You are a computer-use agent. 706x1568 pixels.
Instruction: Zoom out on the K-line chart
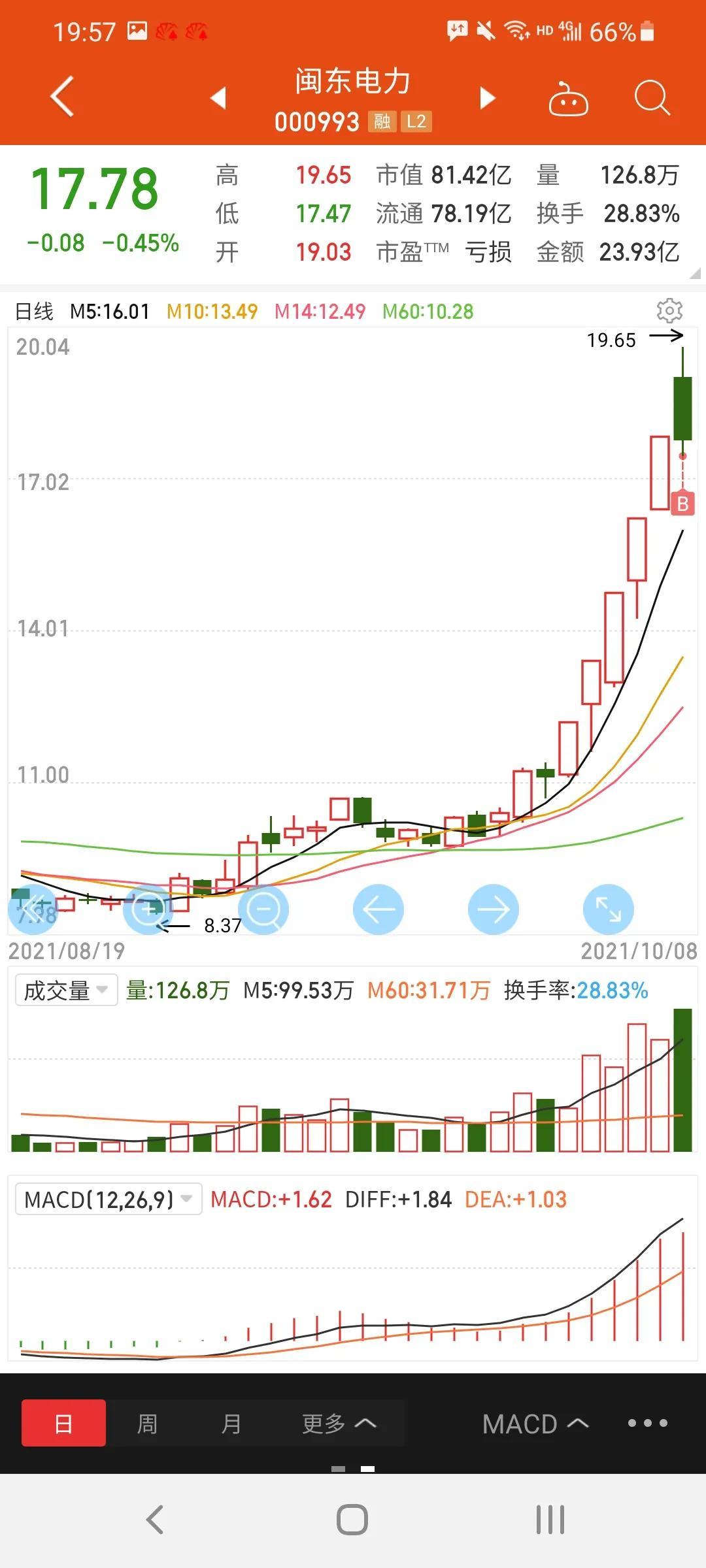[263, 909]
